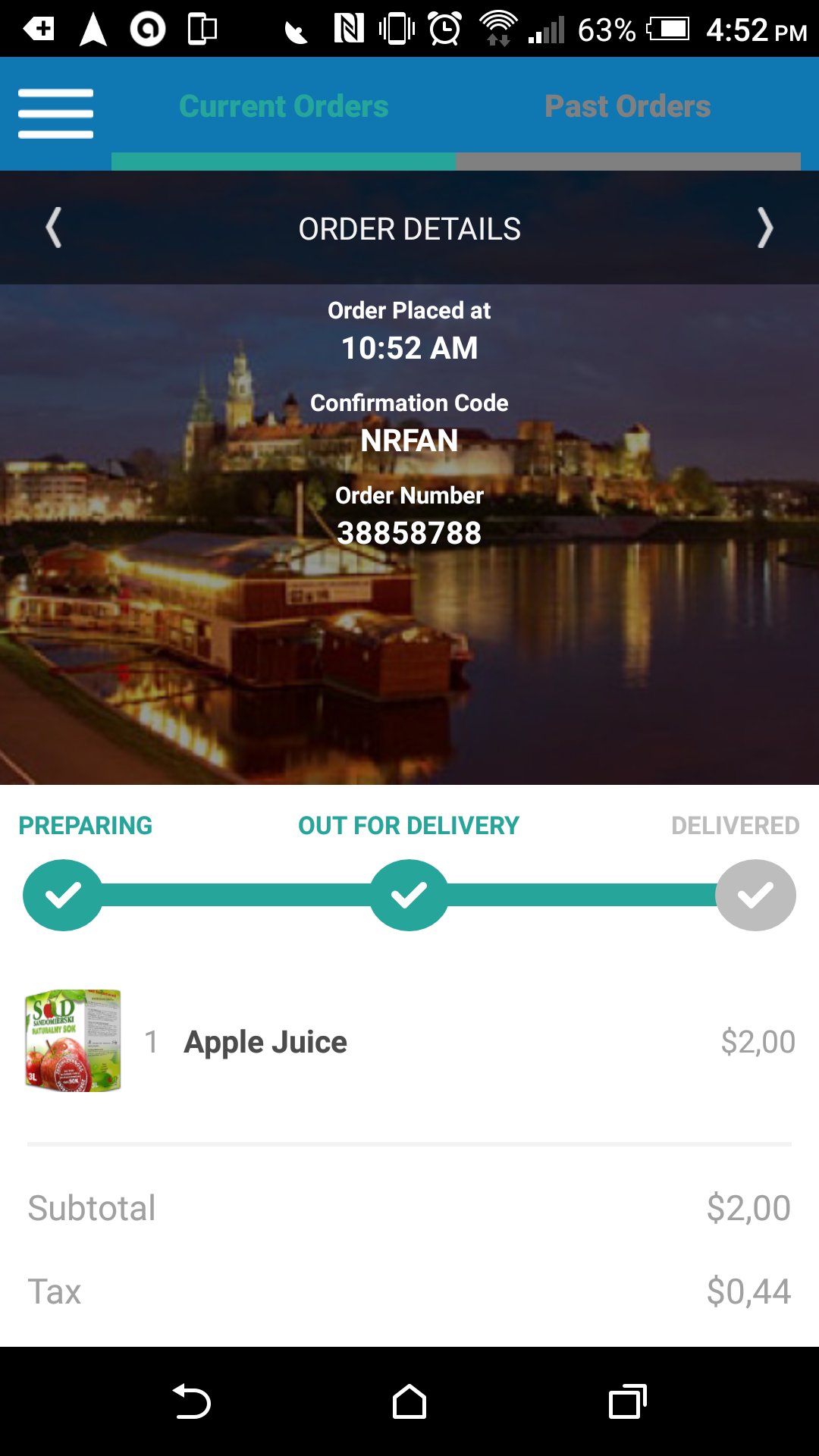Open the hamburger navigation menu
819x1456 pixels.
point(55,112)
